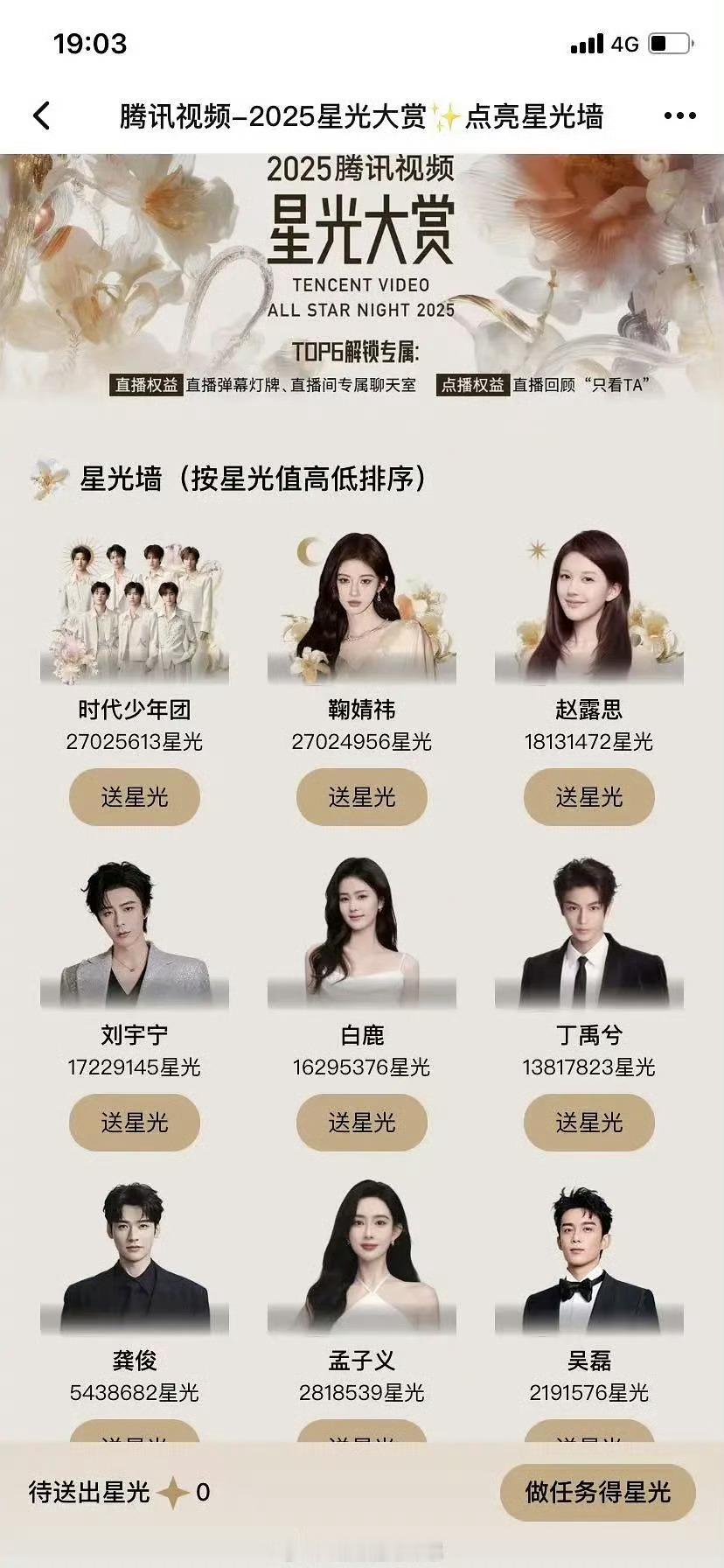Tap 送星光 button under 时代少年团
724x1568 pixels.
[x=135, y=797]
